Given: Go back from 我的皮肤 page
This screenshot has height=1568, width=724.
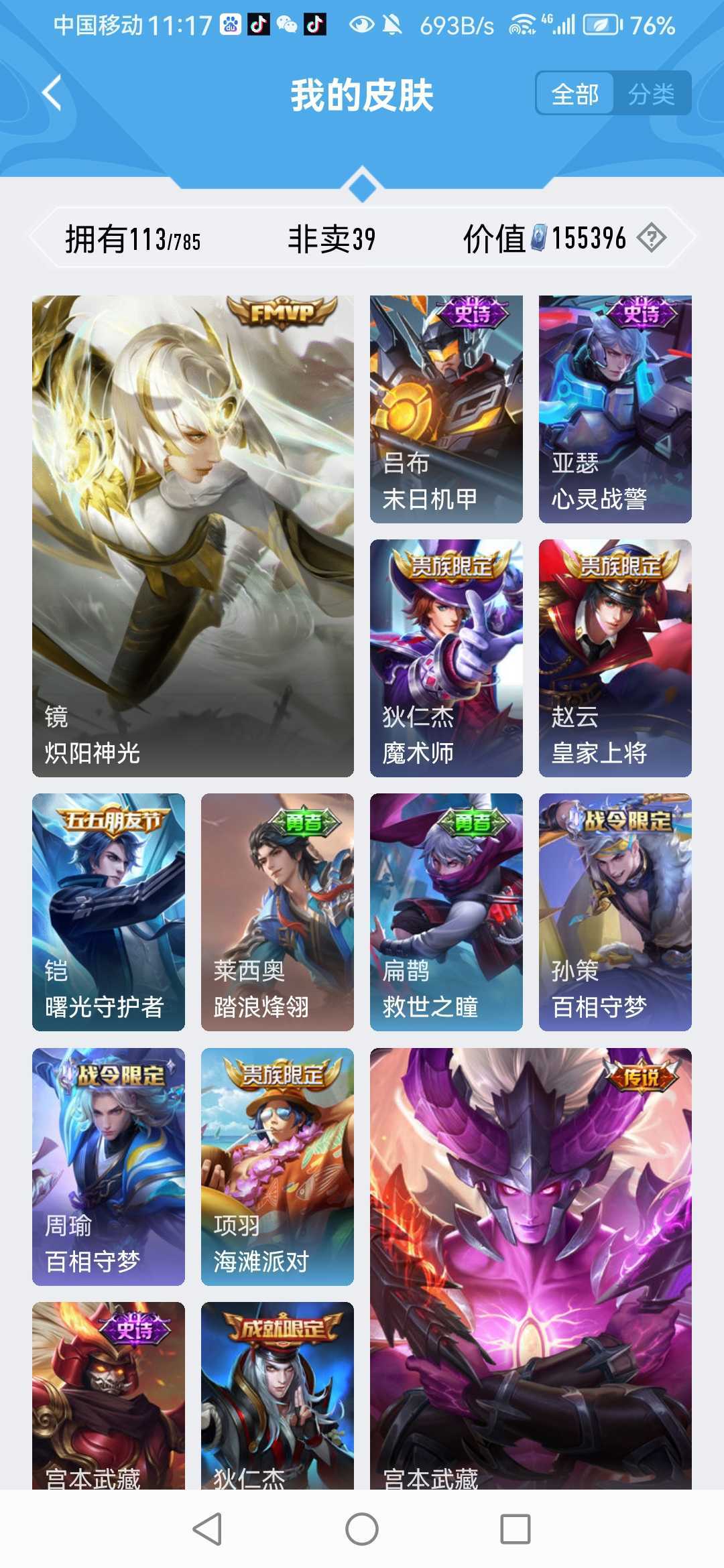Looking at the screenshot, I should 52,93.
